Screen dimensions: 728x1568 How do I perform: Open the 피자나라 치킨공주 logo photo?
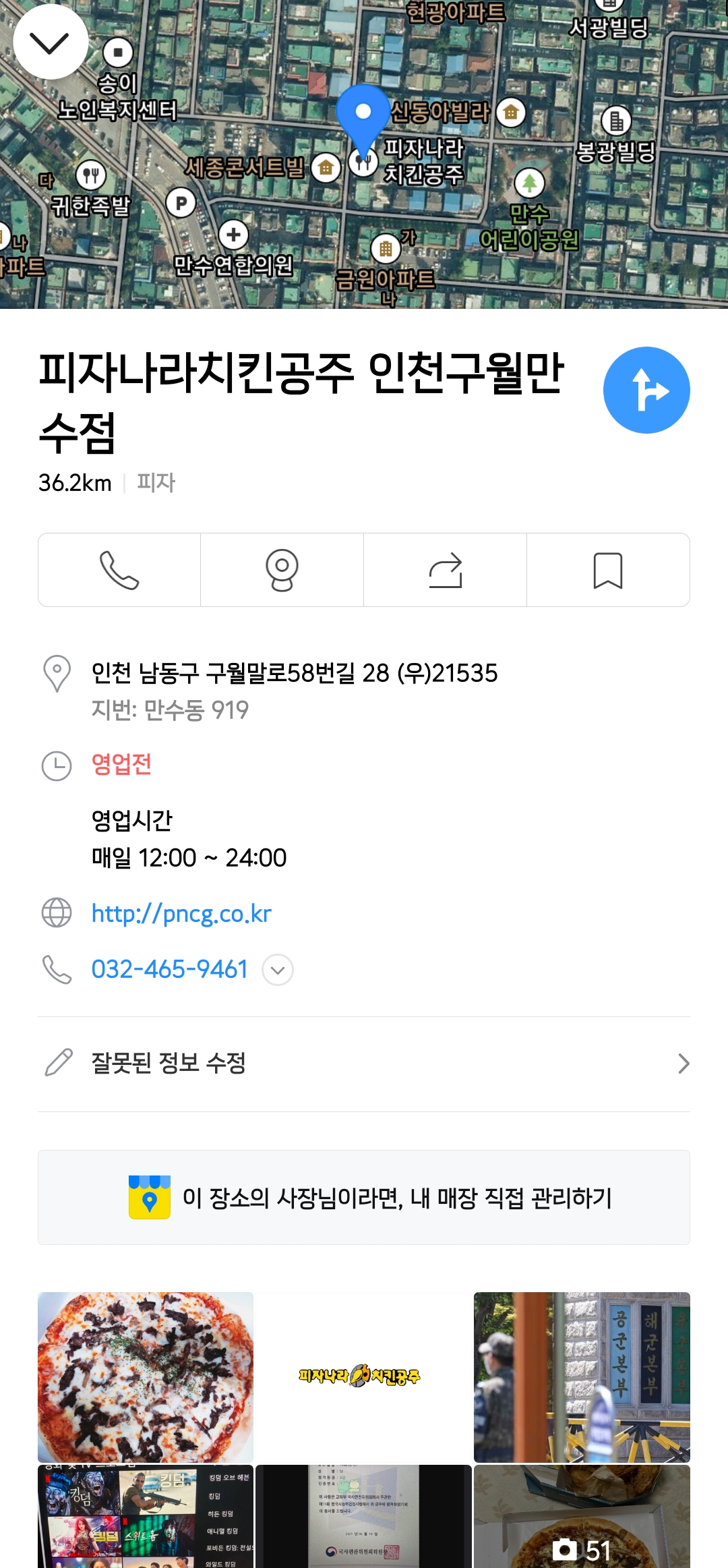click(363, 1376)
